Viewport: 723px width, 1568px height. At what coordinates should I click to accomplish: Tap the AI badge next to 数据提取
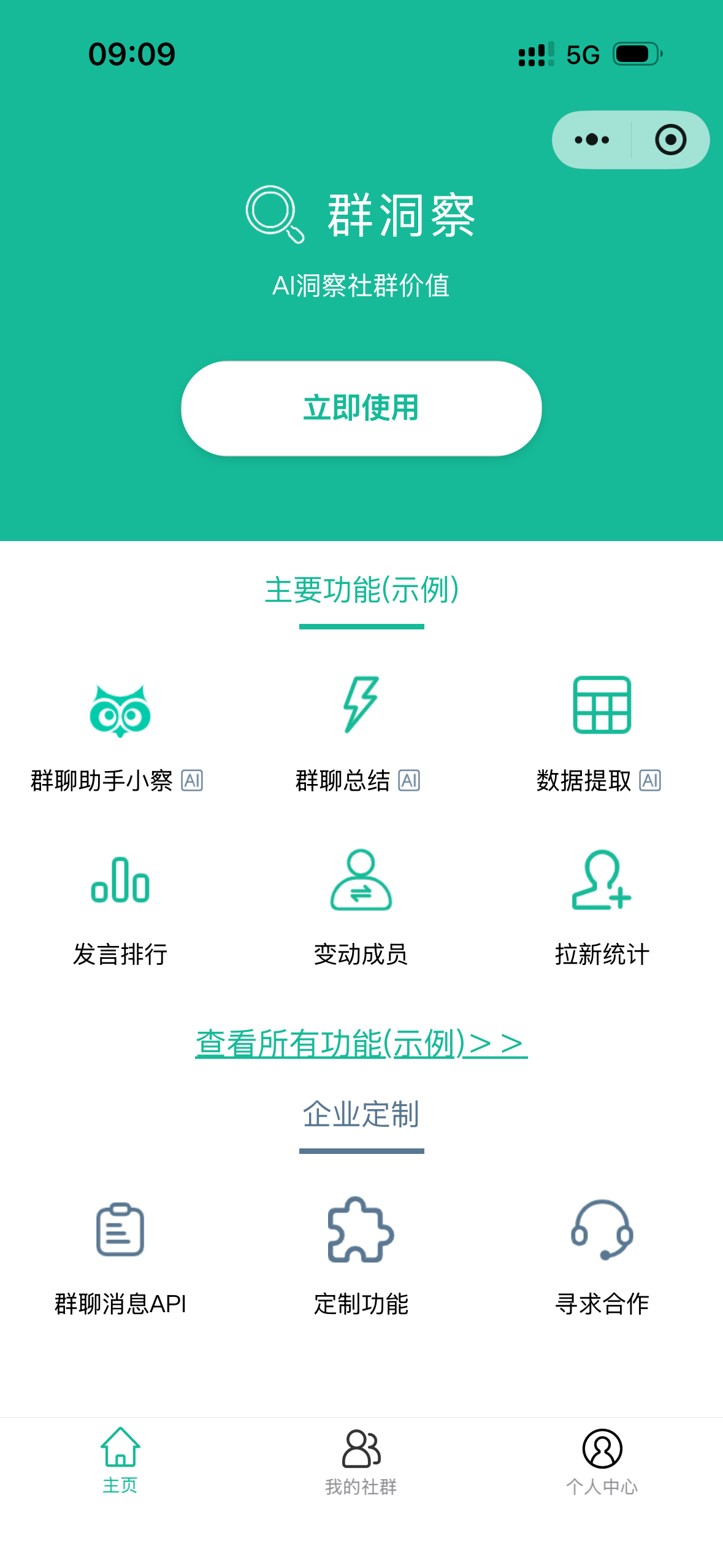[x=651, y=780]
